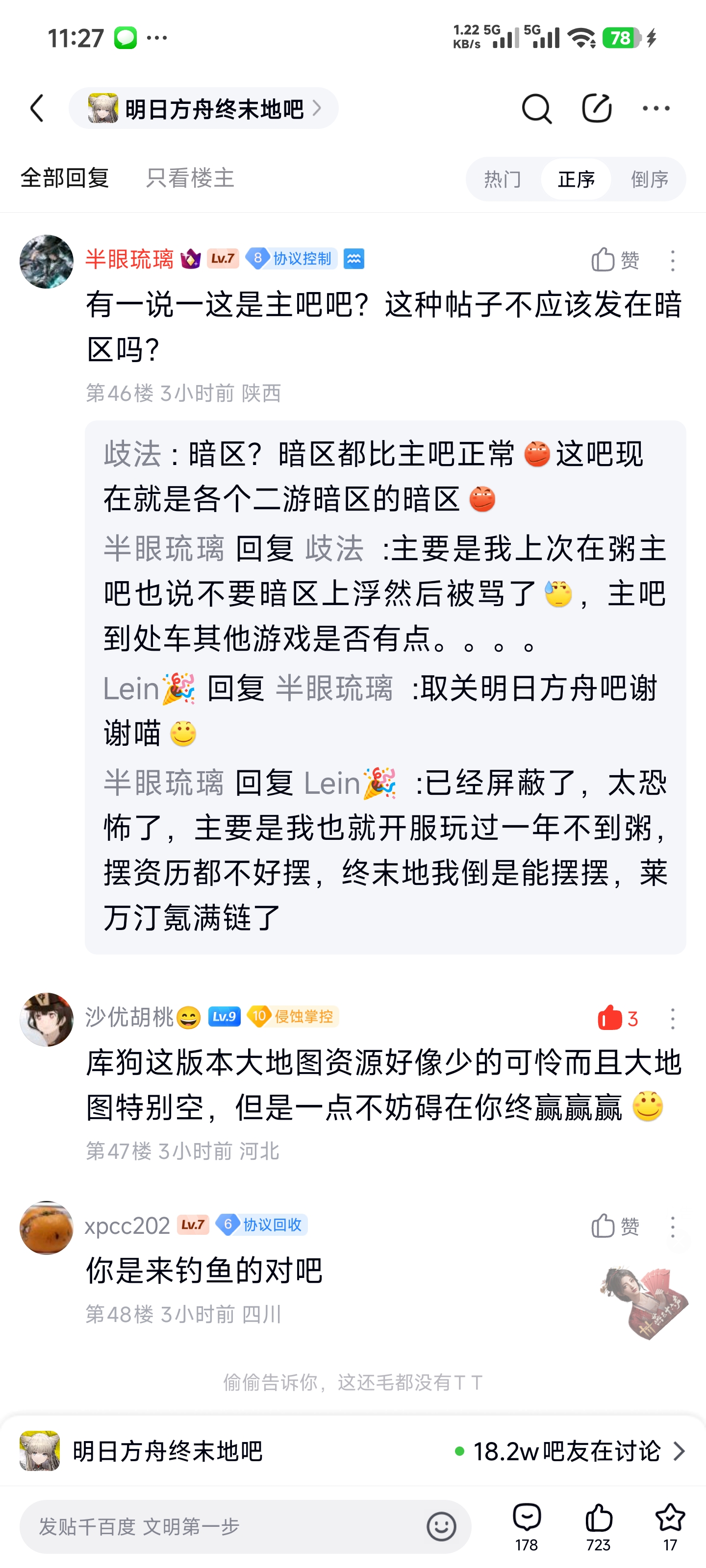The width and height of the screenshot is (706, 1568).
Task: Open the emoji picker in the reply bar
Action: [441, 1526]
